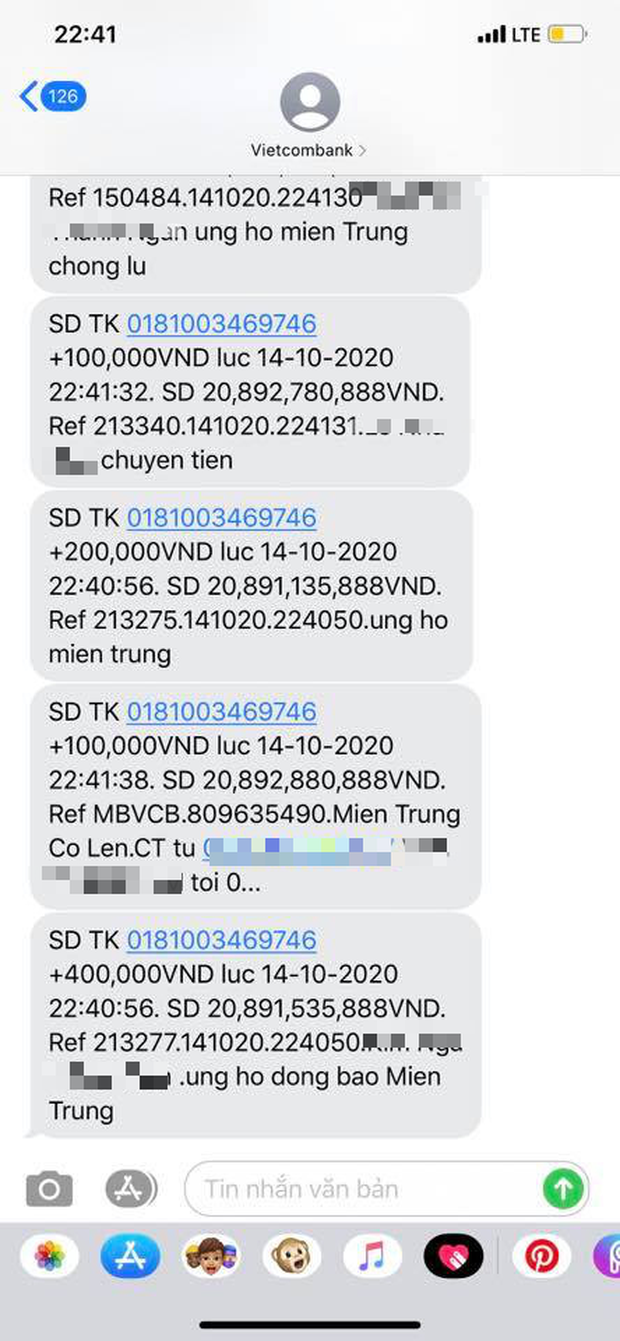Go back to the messages list
Image resolution: width=620 pixels, height=1341 pixels.
point(52,97)
